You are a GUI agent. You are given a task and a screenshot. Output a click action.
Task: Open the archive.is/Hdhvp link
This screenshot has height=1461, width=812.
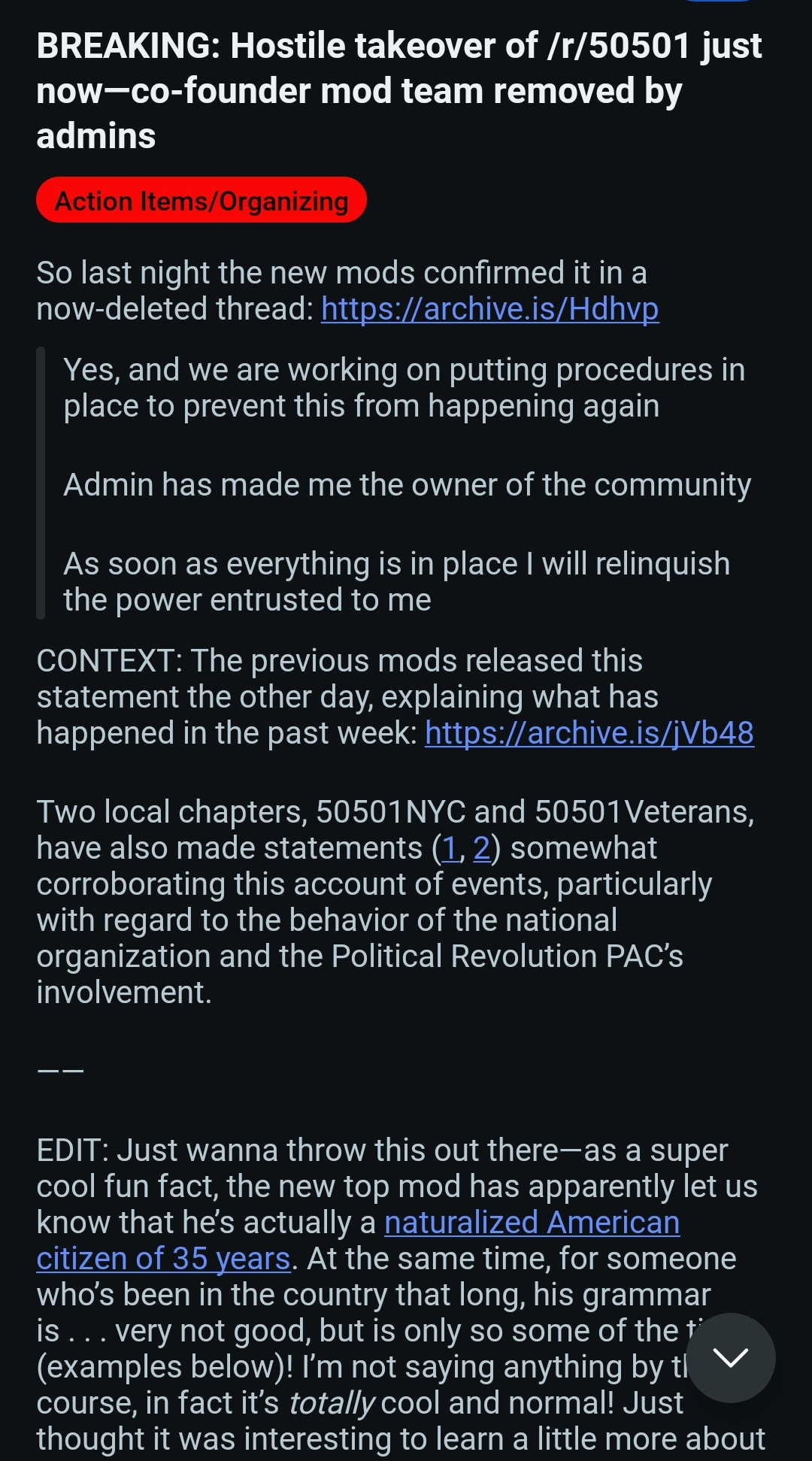(x=489, y=309)
